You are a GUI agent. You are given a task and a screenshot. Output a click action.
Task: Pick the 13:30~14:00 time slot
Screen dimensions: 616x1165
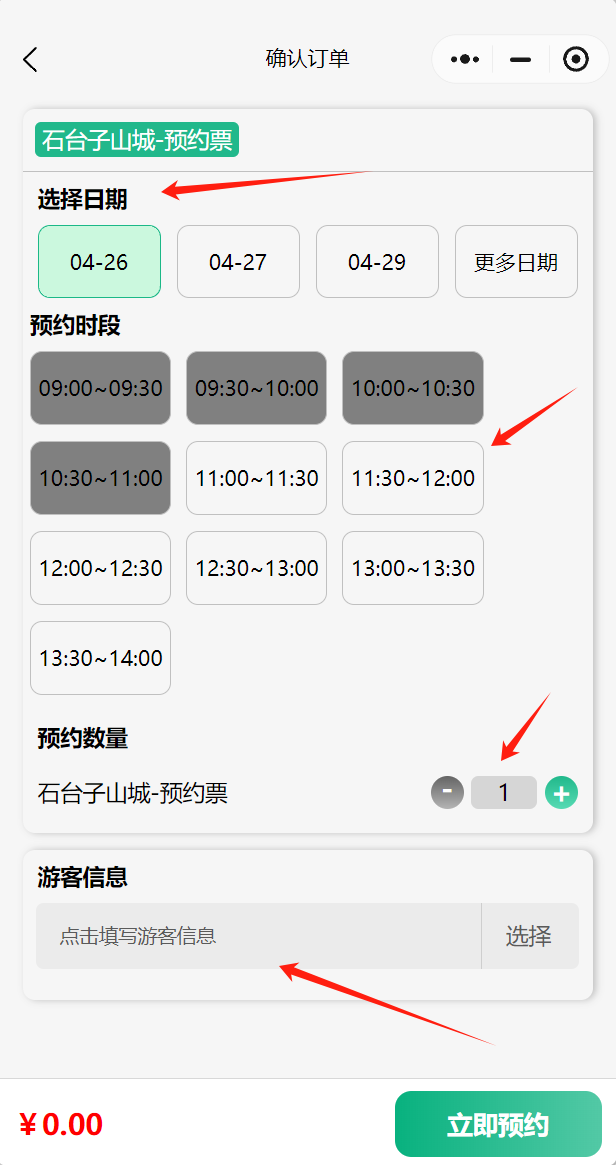(x=100, y=658)
